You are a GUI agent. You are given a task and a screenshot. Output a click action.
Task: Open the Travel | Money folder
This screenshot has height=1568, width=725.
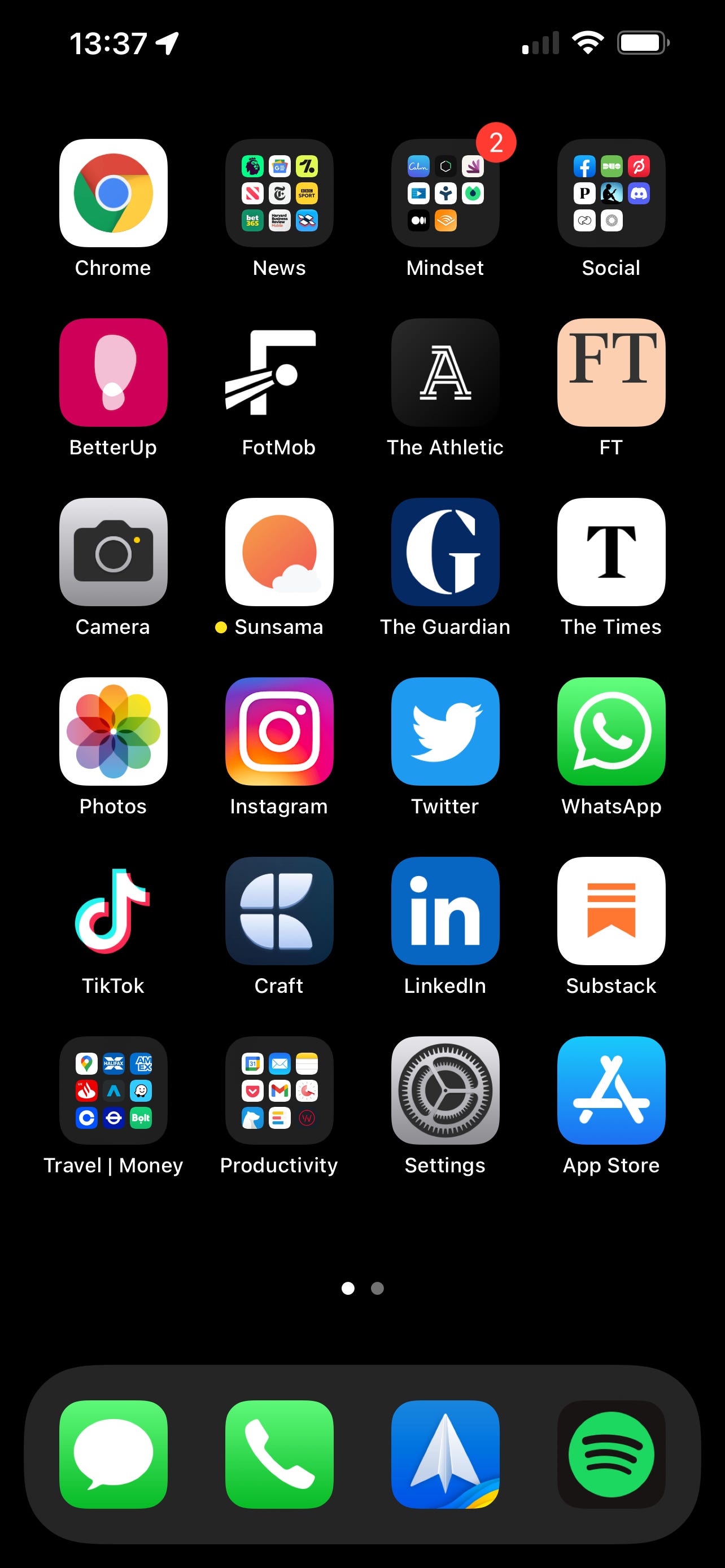pyautogui.click(x=113, y=1091)
